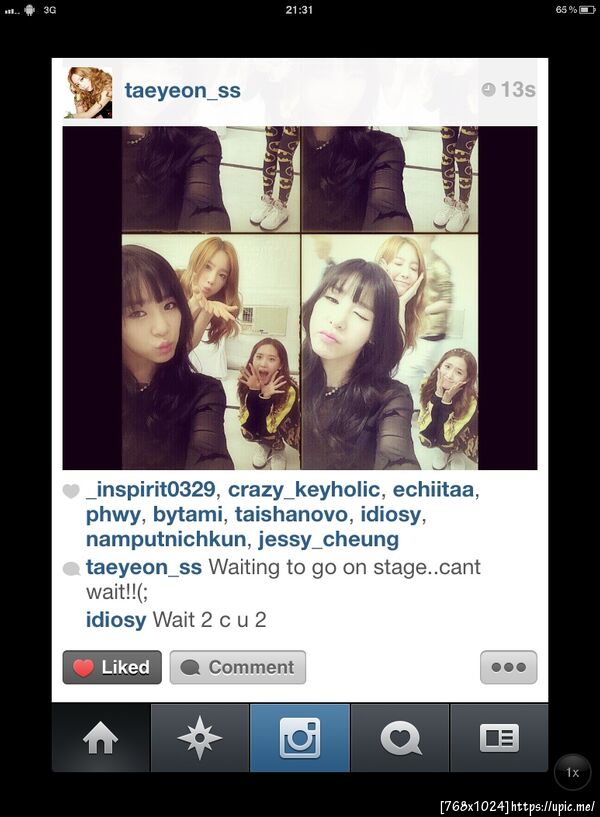
Task: Open liker crazy_keyholic's profile
Action: pos(304,490)
